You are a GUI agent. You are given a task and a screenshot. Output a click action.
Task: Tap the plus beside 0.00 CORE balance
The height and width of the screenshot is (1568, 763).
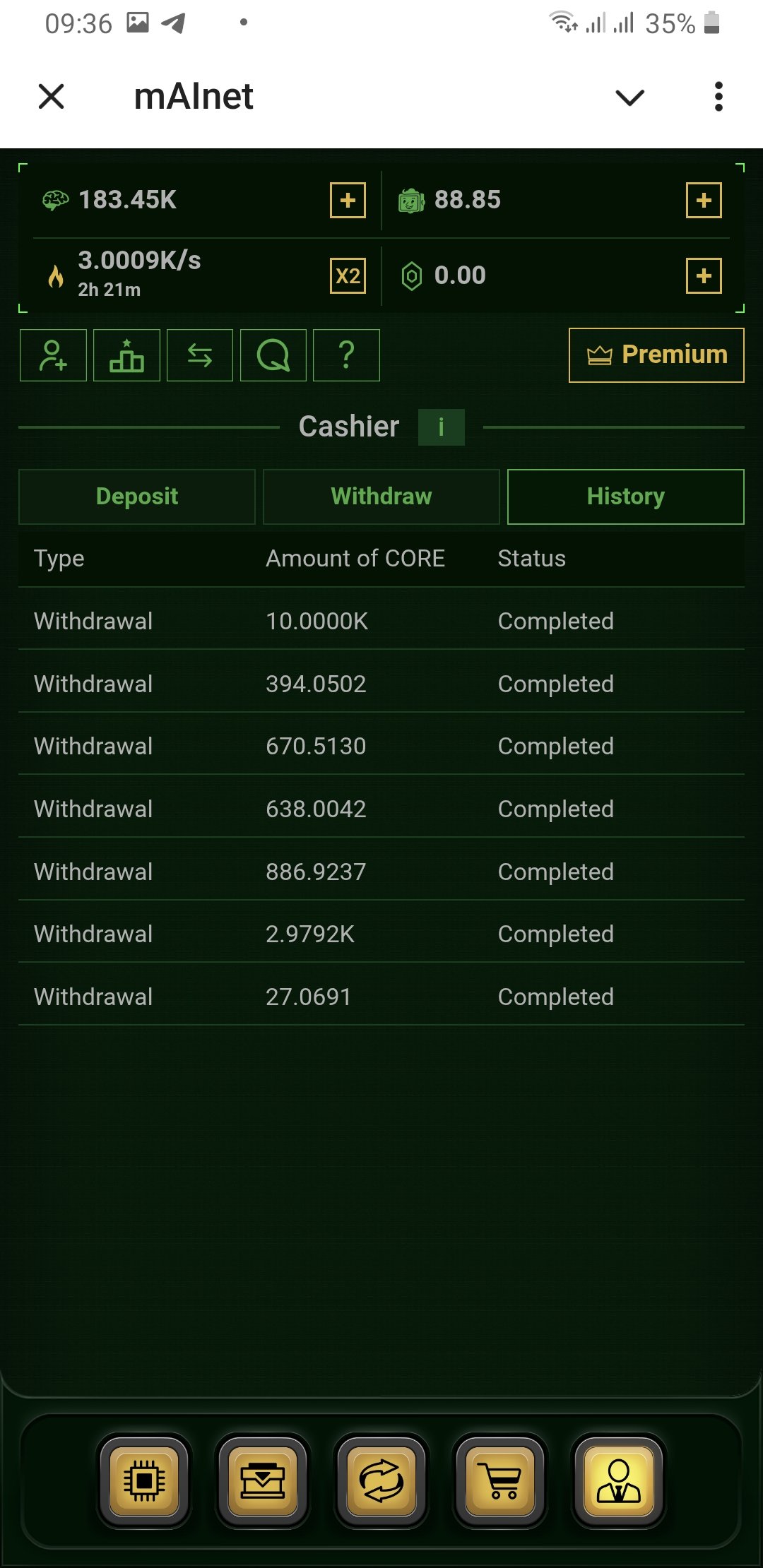tap(704, 275)
